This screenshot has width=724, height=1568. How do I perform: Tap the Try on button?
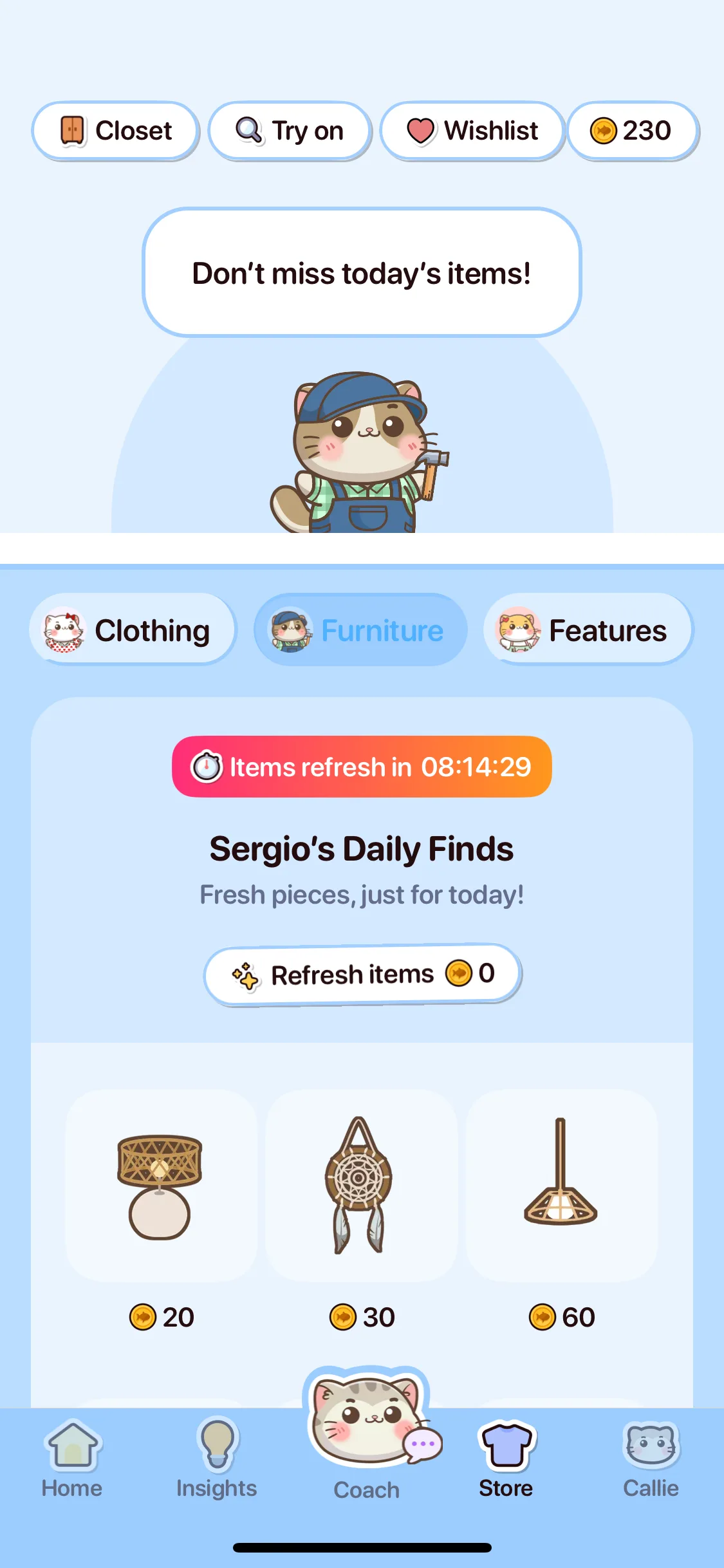point(290,131)
